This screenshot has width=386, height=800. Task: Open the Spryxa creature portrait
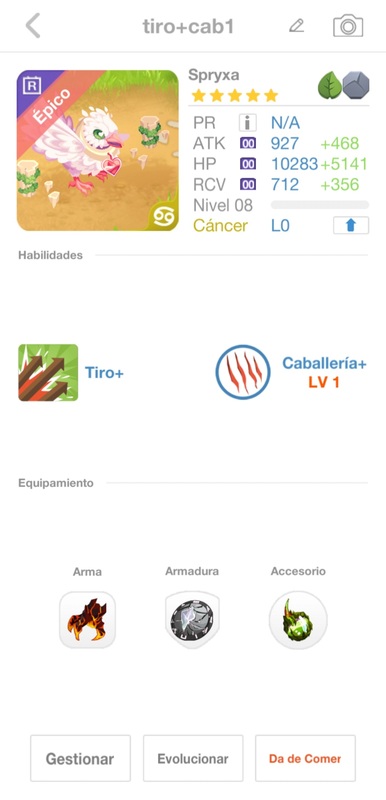98,151
